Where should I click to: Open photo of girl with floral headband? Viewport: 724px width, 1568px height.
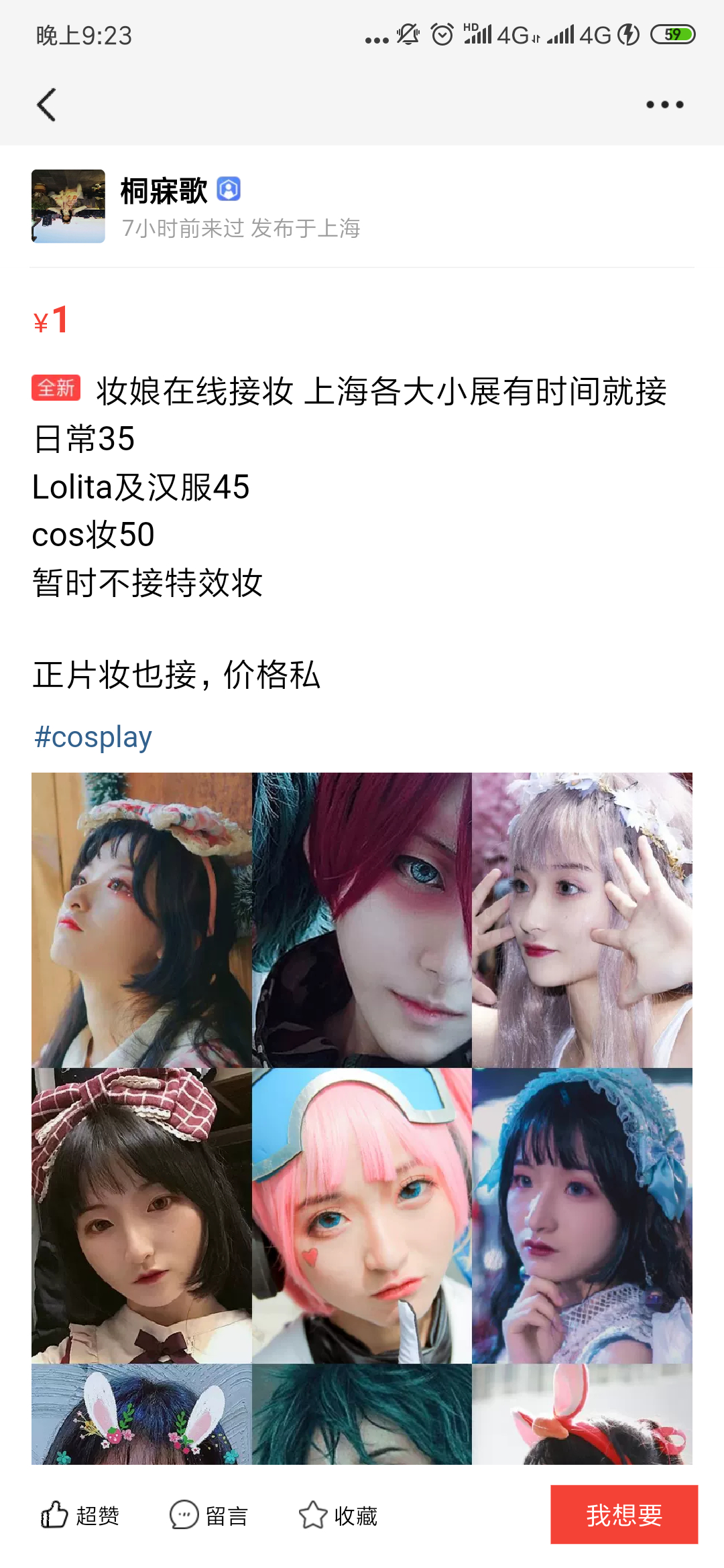(141, 919)
